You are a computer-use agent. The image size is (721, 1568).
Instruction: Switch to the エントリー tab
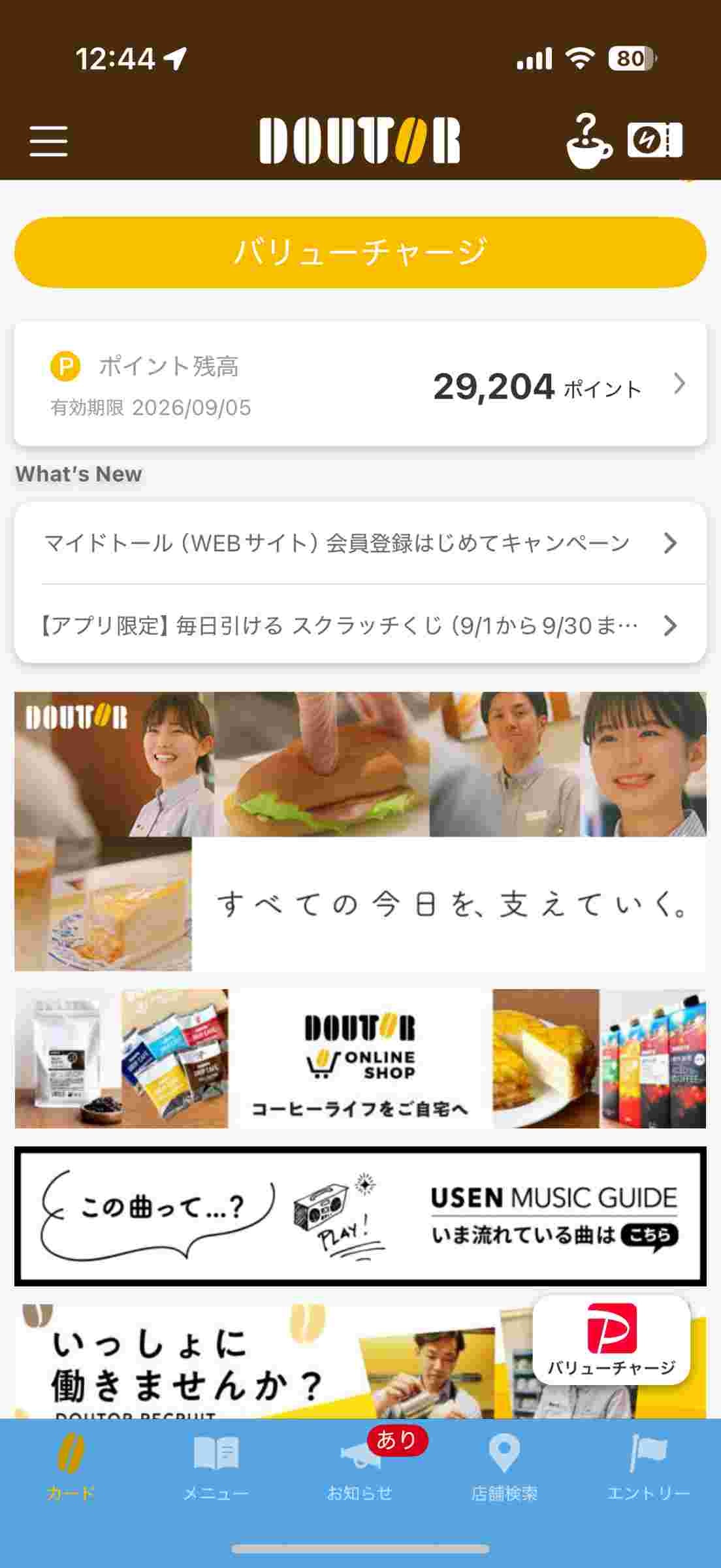click(649, 1465)
